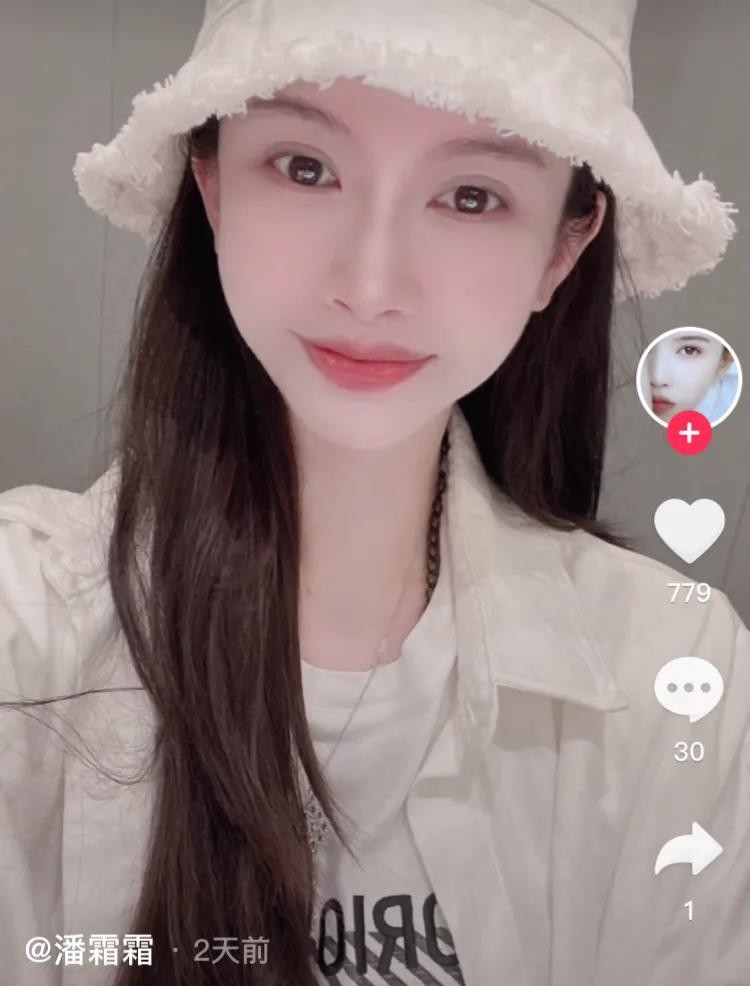Share this video with the arrow icon
This screenshot has height=986, width=750.
click(689, 850)
